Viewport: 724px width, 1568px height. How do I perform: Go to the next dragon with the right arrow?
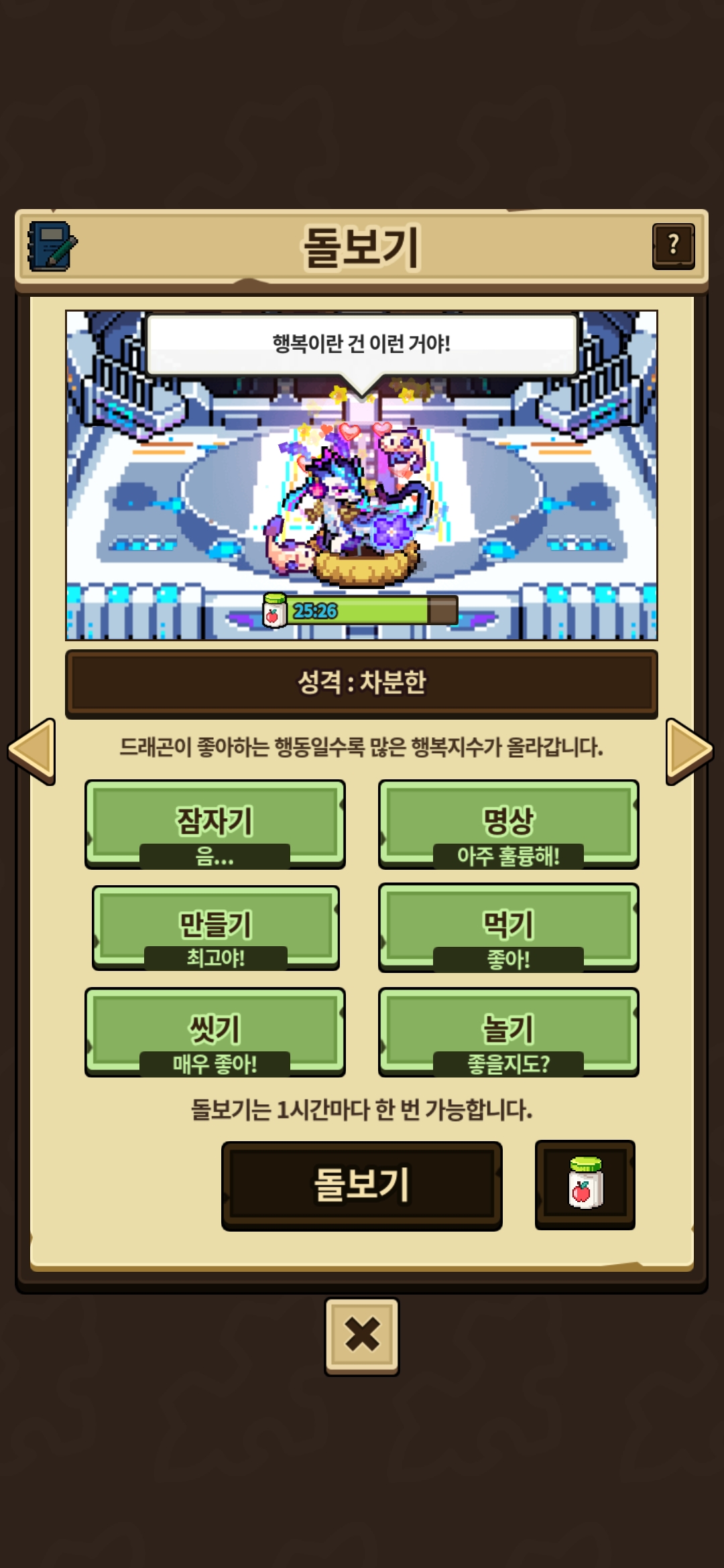point(689,751)
